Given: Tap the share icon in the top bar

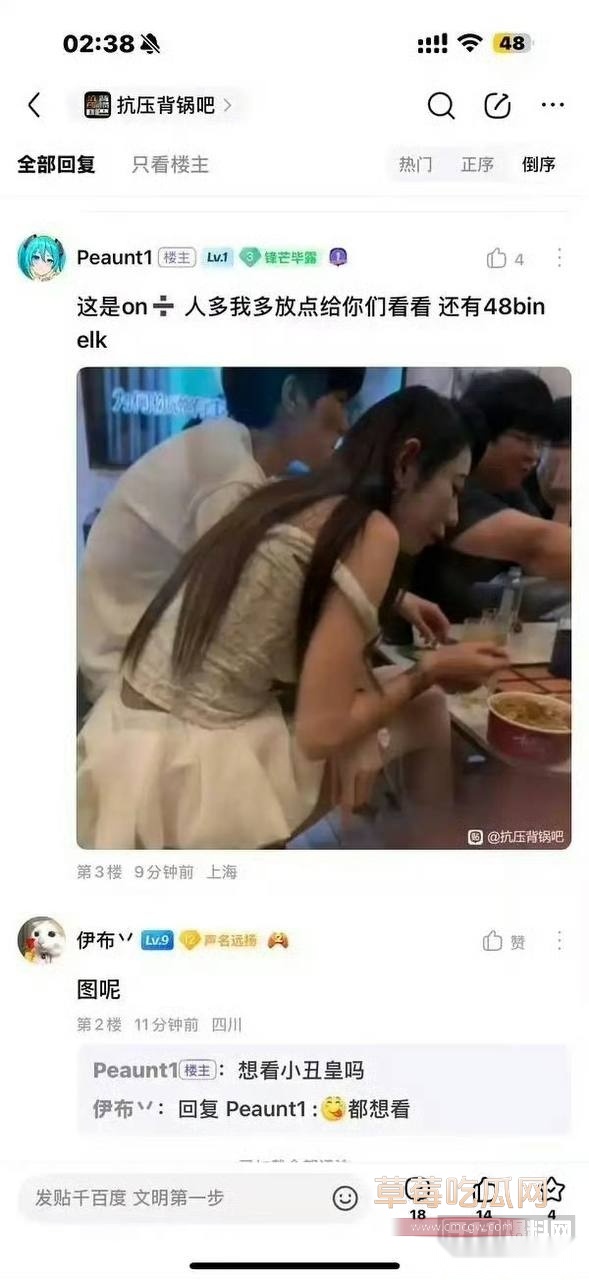Looking at the screenshot, I should click(x=497, y=105).
